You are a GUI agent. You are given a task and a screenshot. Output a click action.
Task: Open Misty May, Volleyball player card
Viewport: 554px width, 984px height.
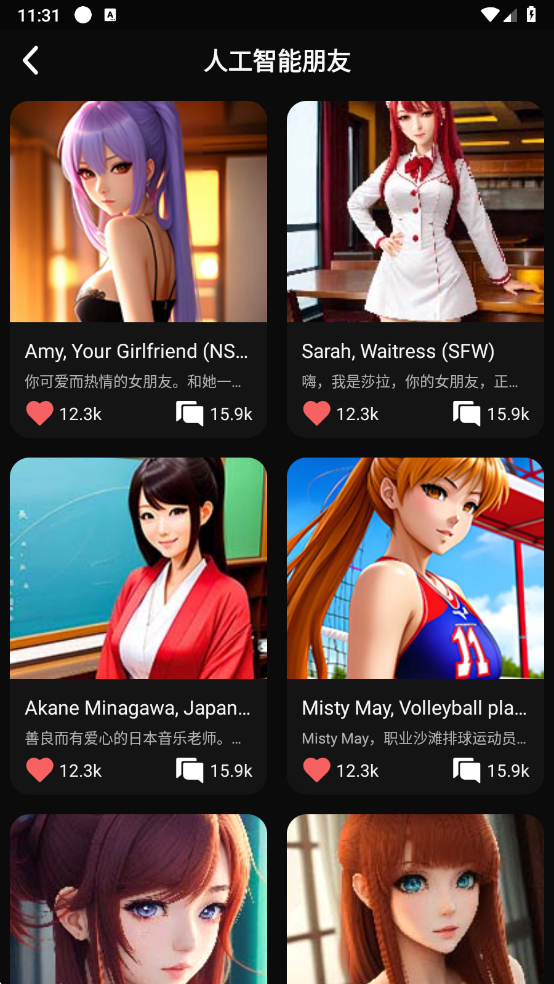[x=415, y=626]
